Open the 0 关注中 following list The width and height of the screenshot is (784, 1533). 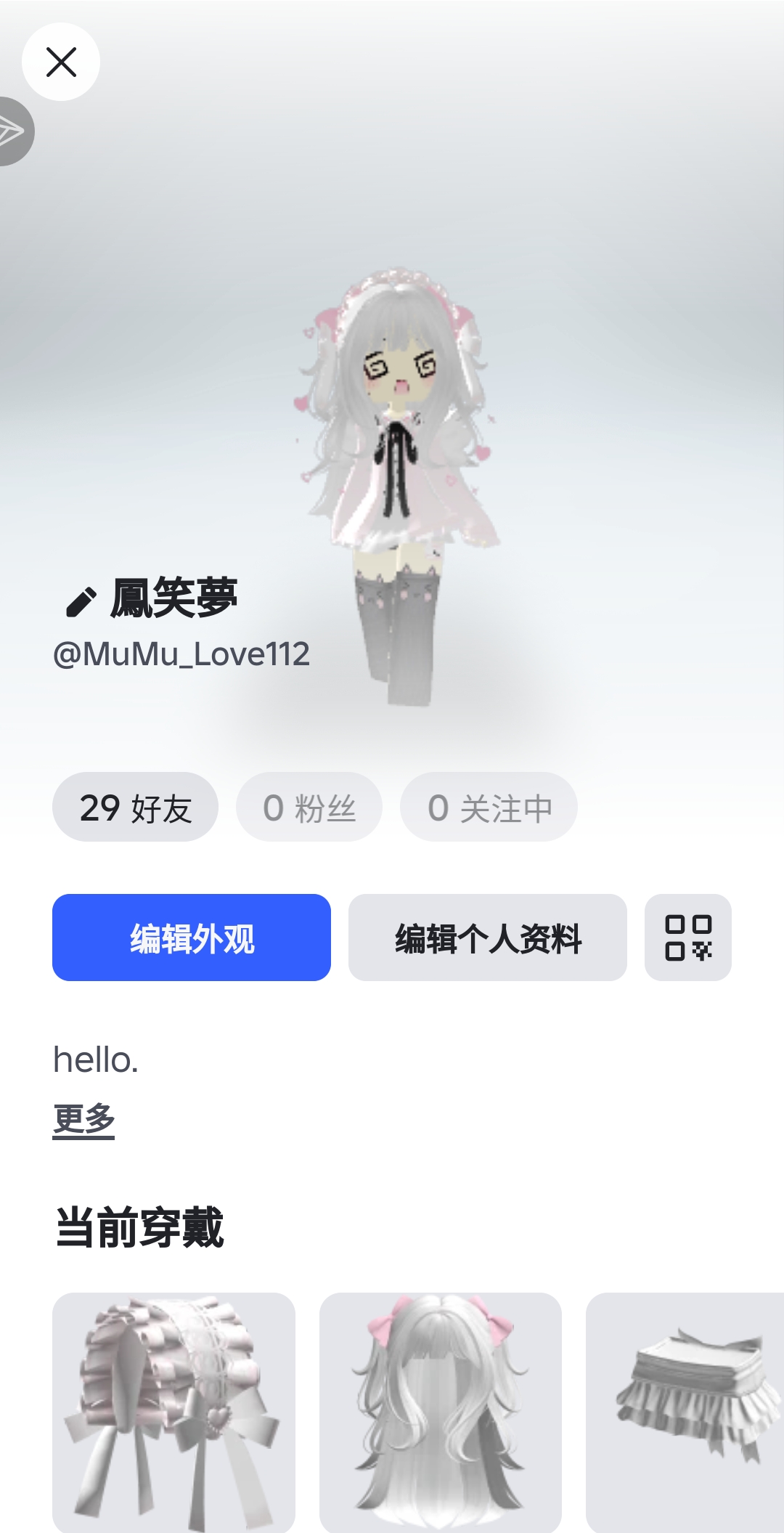488,807
